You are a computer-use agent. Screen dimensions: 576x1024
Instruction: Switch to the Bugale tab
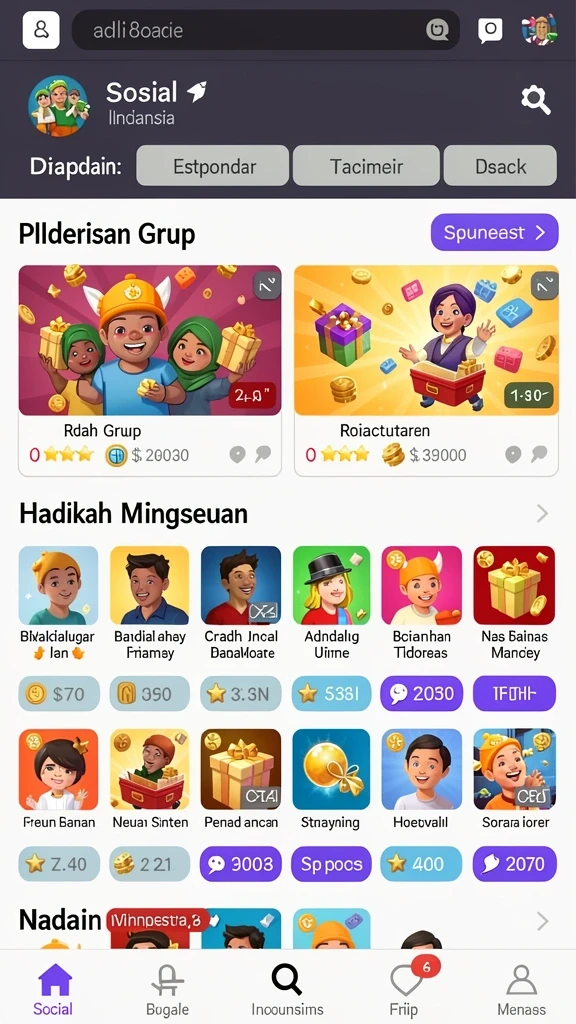[x=167, y=989]
